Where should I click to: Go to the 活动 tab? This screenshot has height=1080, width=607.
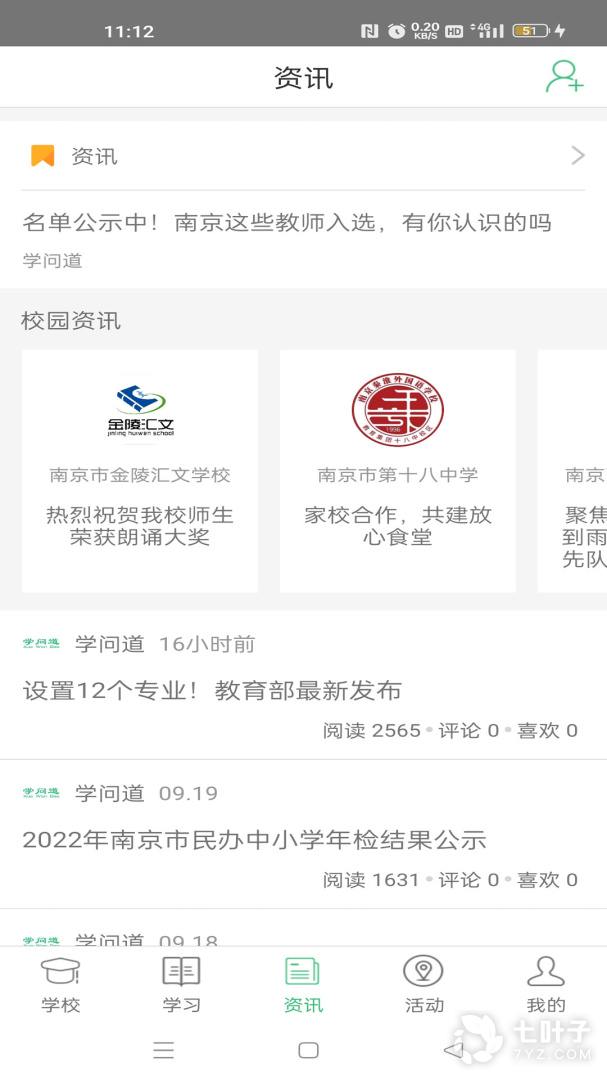click(x=424, y=985)
